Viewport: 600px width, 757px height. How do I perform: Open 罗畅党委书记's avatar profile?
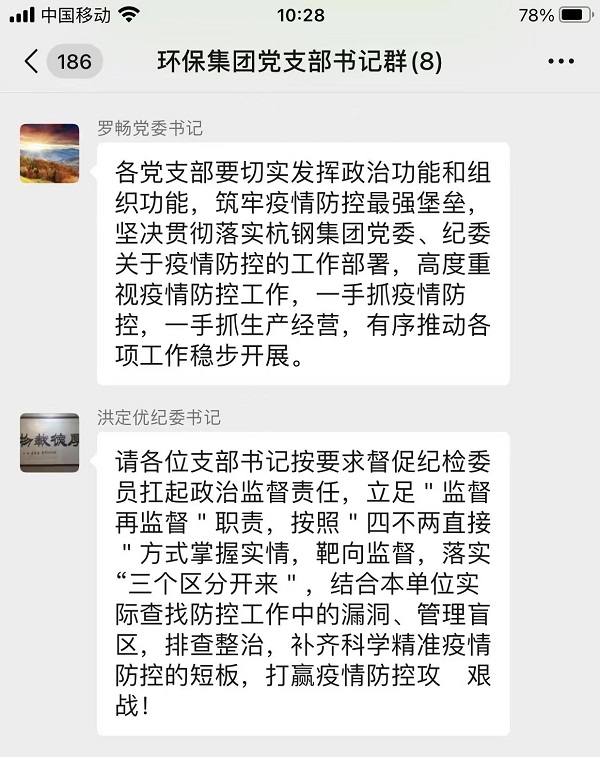(x=49, y=153)
